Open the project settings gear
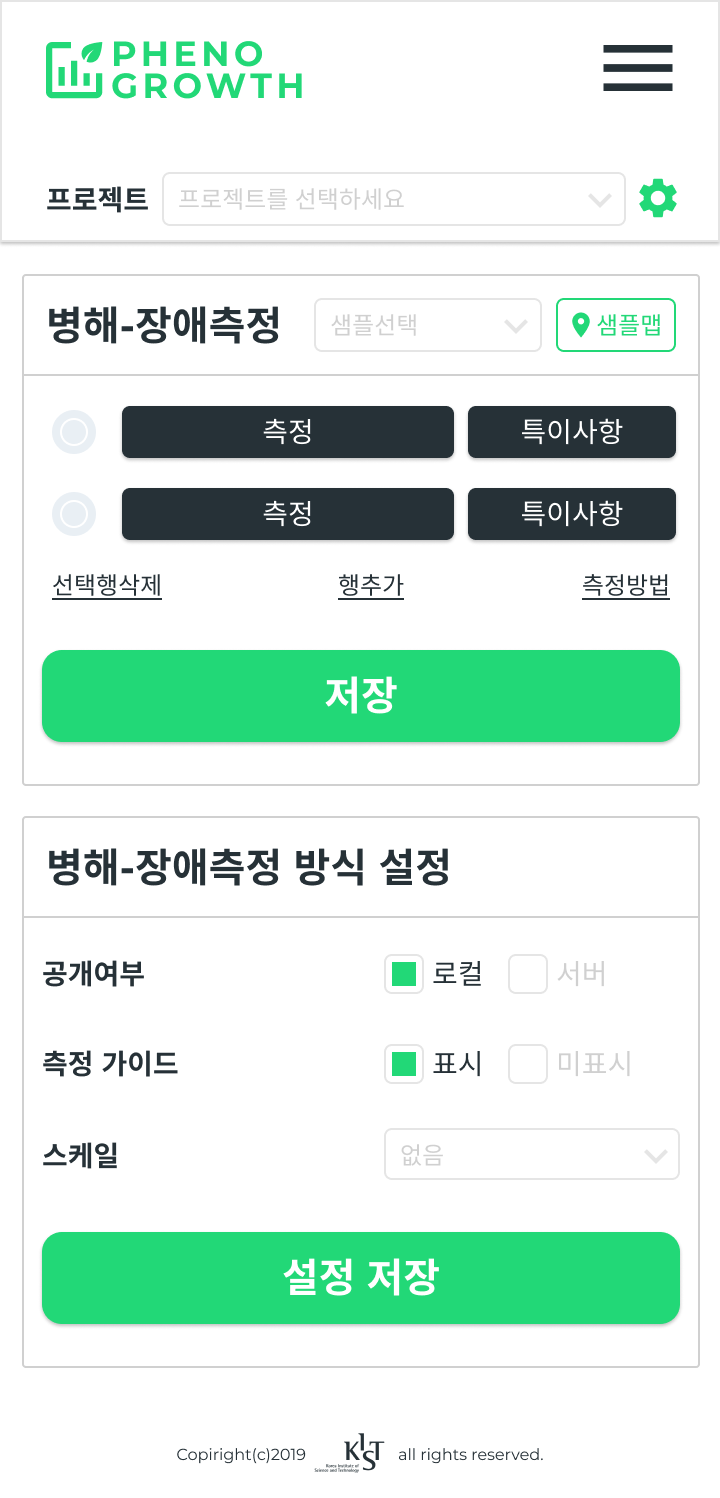 658,198
